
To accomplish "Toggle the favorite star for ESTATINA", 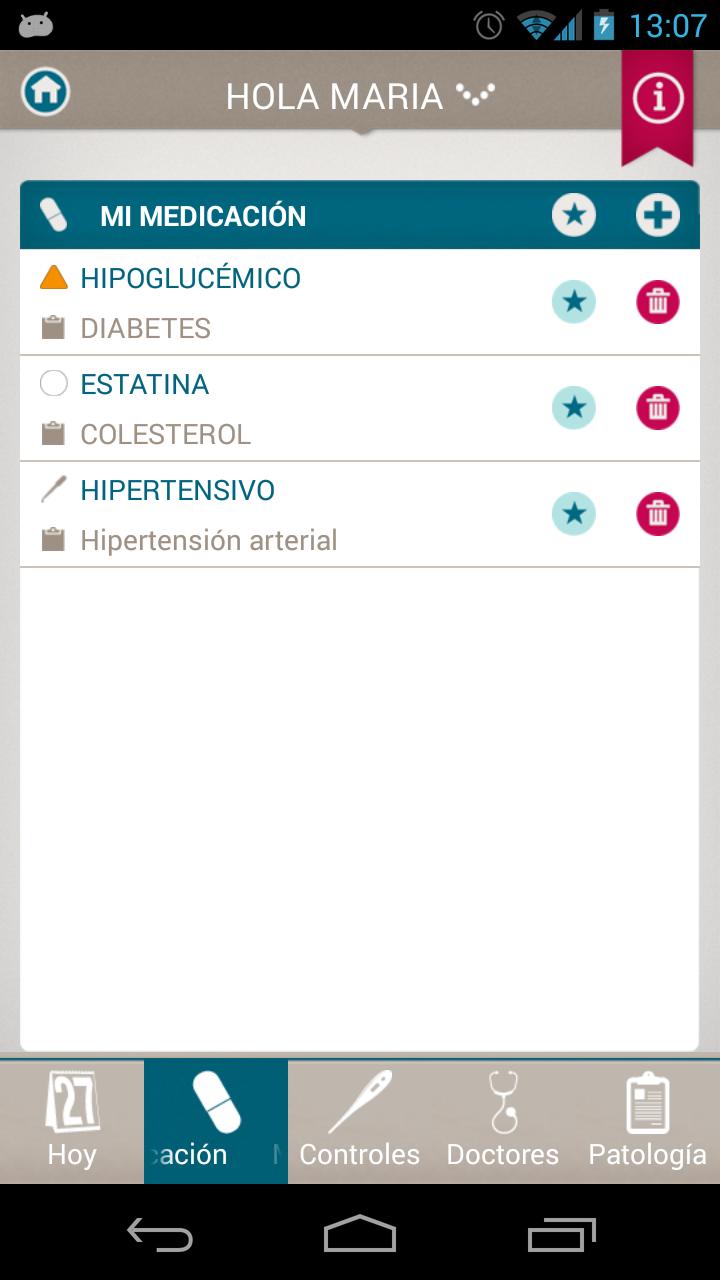I will coord(573,408).
